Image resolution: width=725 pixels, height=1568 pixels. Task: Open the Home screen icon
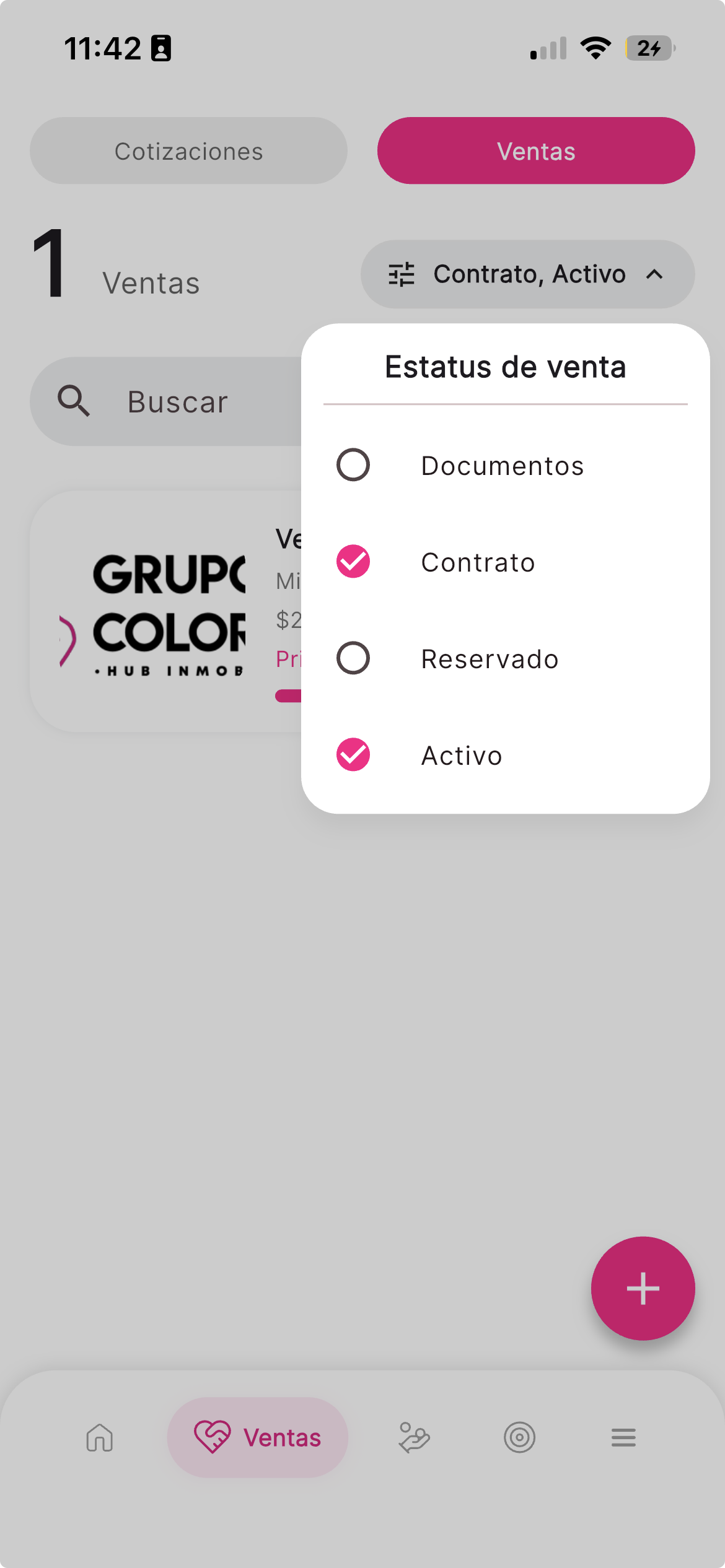click(x=98, y=1438)
